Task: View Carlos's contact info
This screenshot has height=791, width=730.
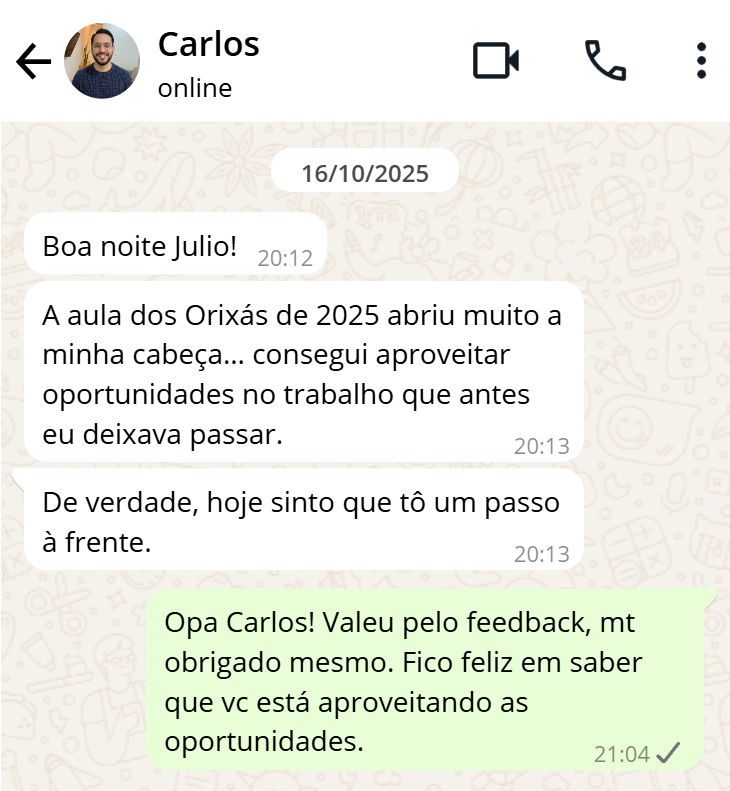Action: pyautogui.click(x=208, y=62)
